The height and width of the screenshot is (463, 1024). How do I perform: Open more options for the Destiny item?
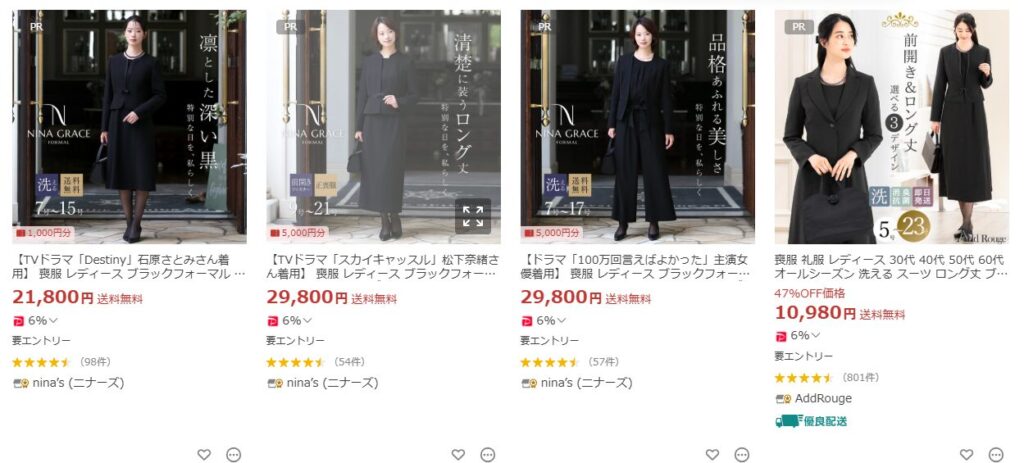point(233,454)
